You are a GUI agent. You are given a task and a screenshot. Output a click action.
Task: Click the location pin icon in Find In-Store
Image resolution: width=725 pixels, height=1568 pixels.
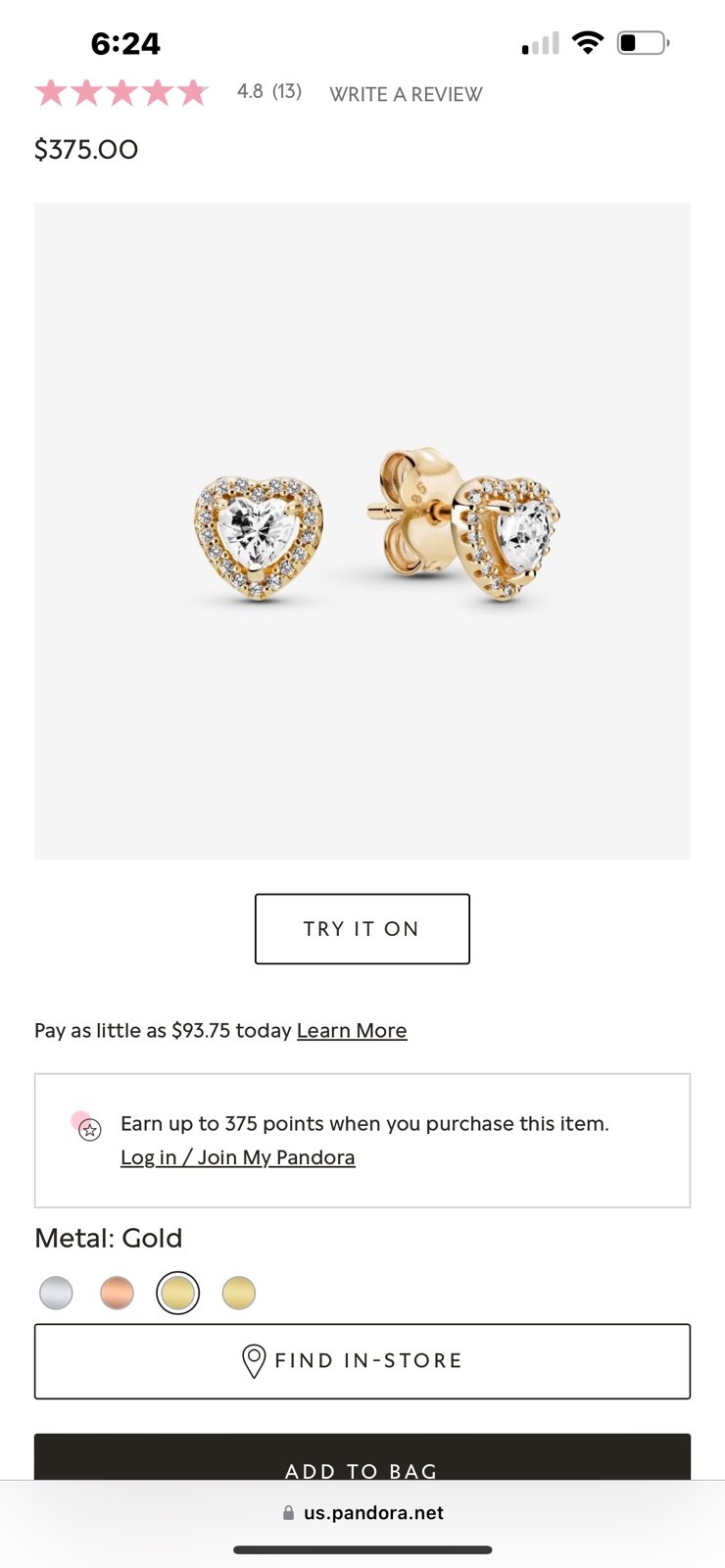(x=253, y=1360)
